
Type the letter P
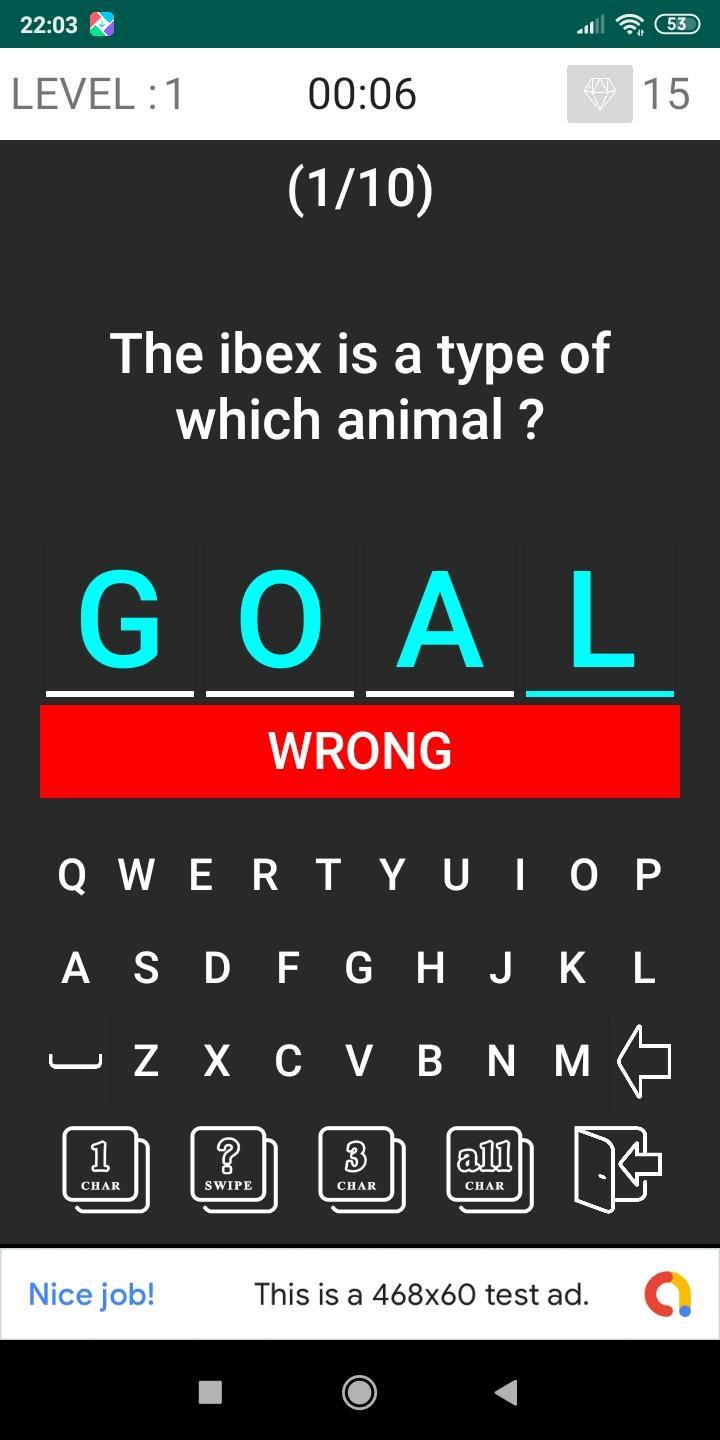pyautogui.click(x=648, y=875)
